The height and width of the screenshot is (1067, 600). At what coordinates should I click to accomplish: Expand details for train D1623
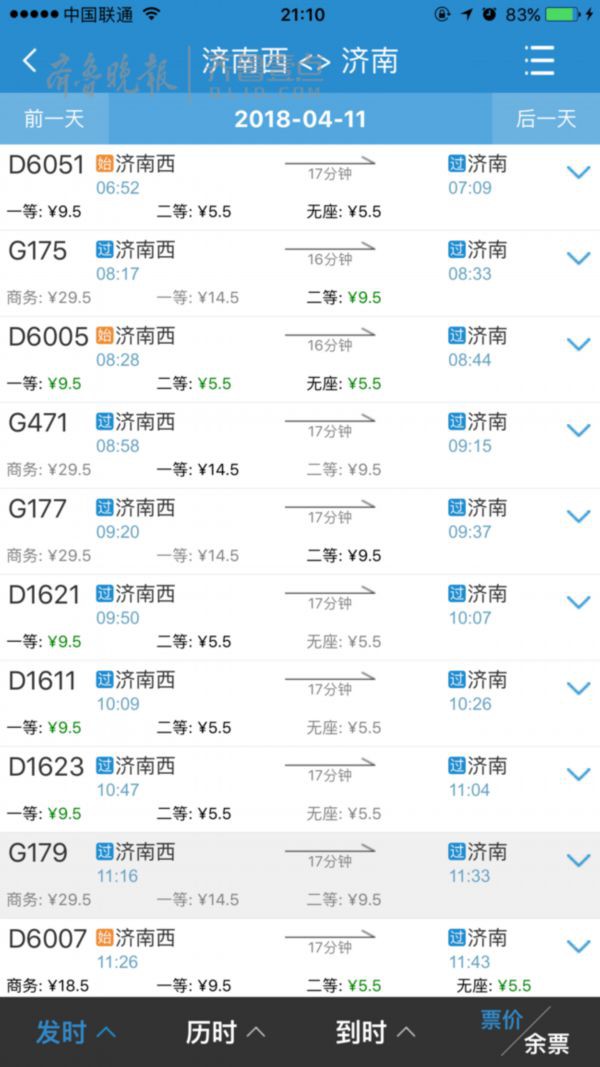point(579,774)
